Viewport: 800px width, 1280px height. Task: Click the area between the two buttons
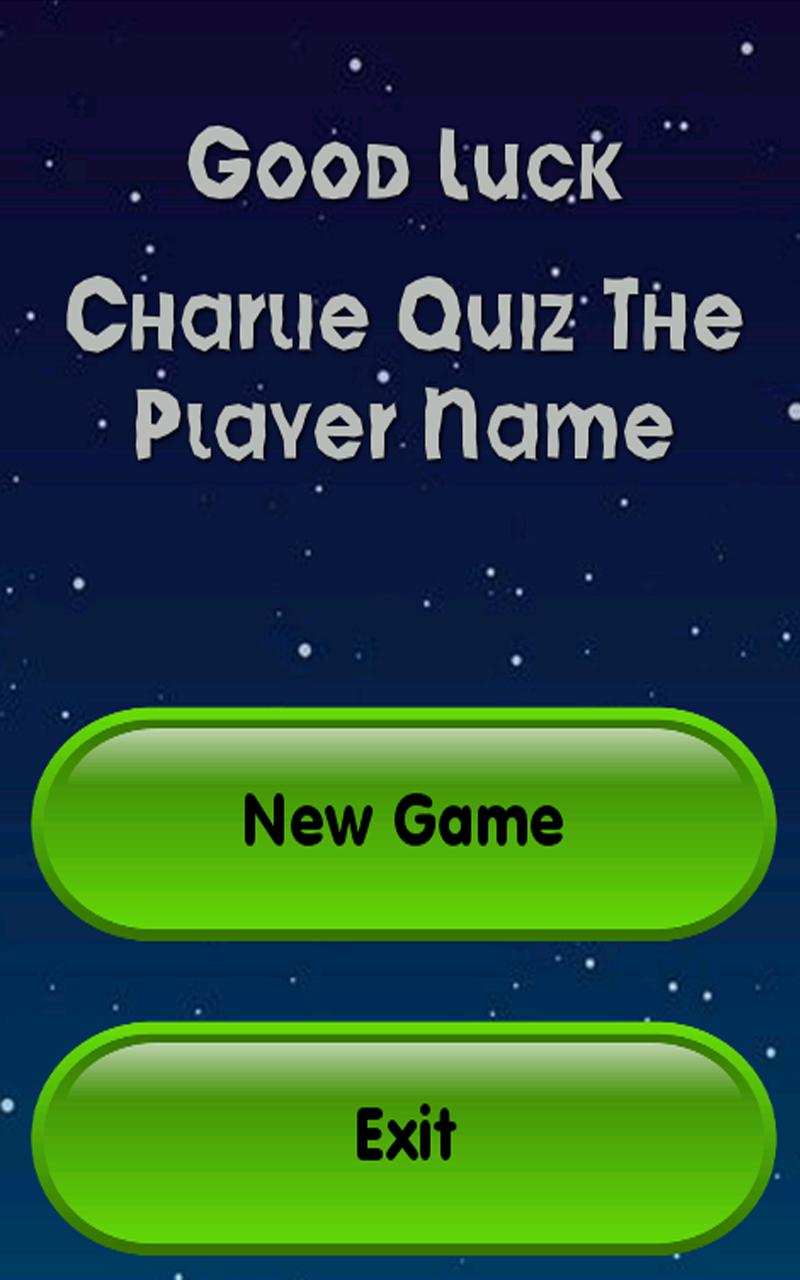pyautogui.click(x=400, y=985)
